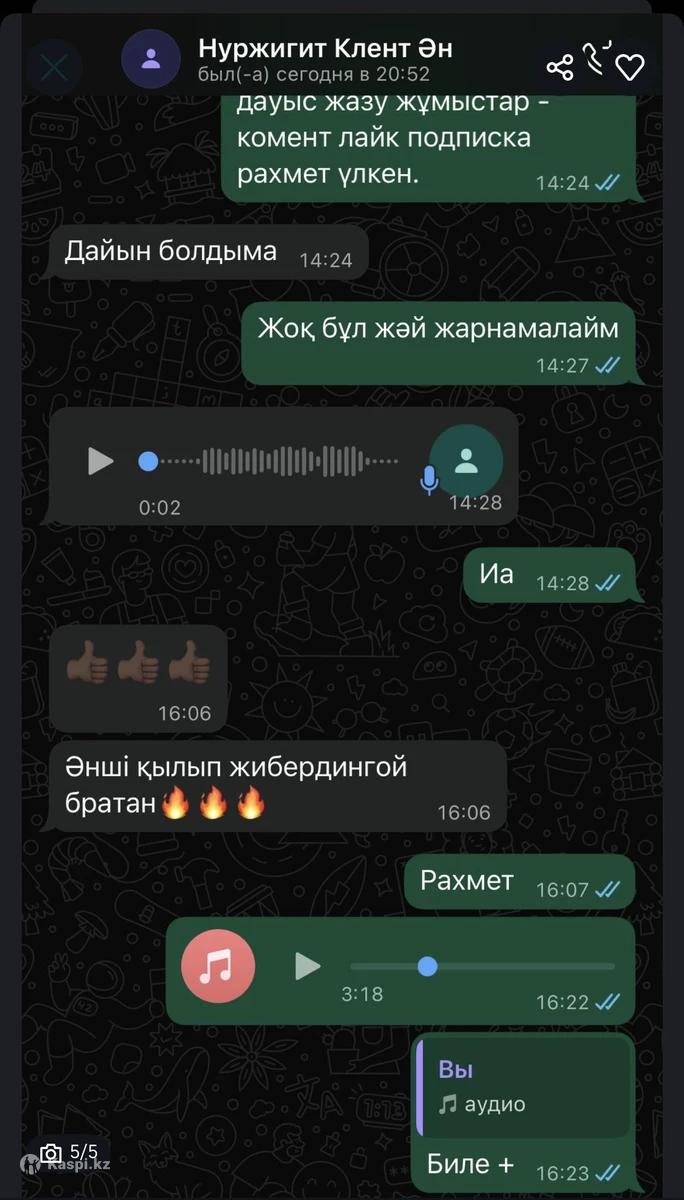The height and width of the screenshot is (1200, 684).
Task: Add listing to favorites with heart
Action: coord(629,67)
